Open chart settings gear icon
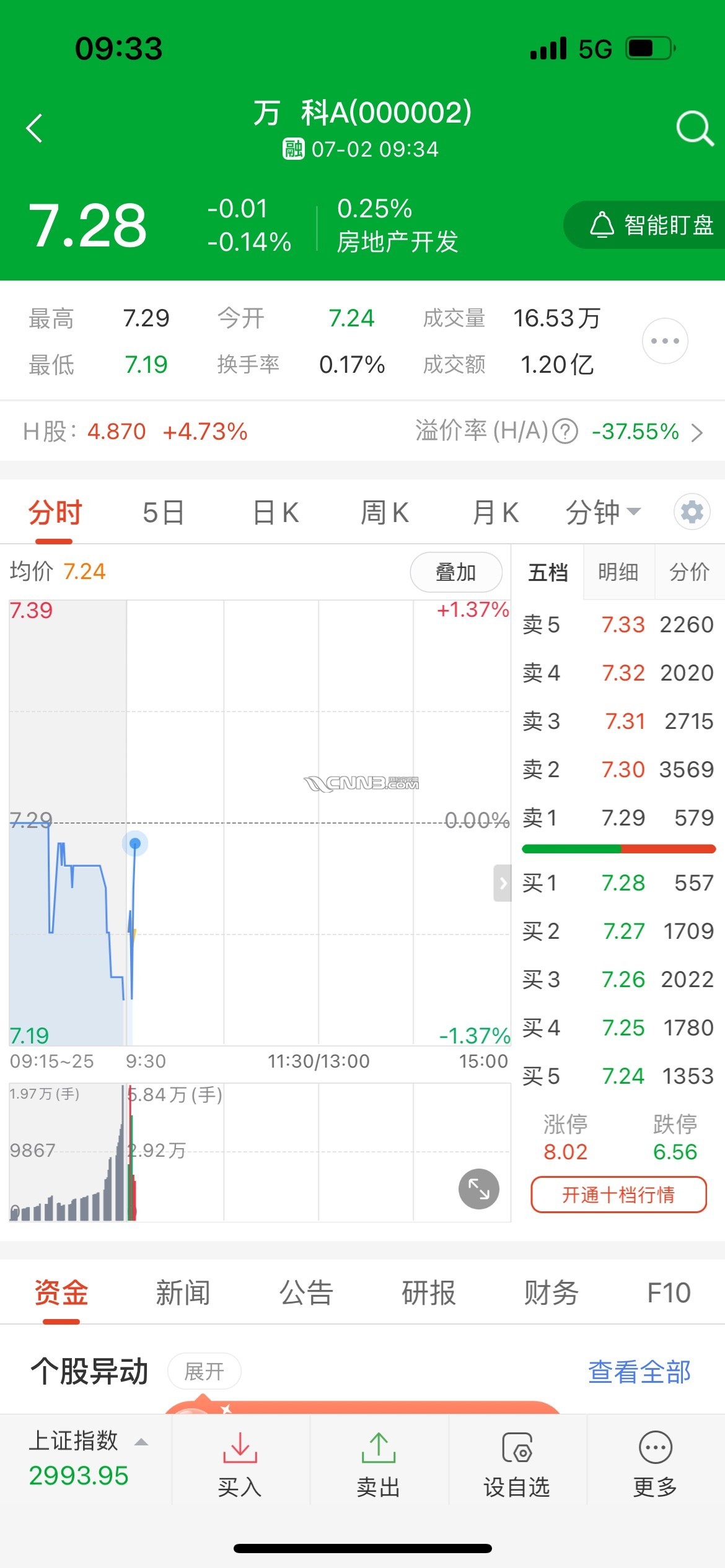The image size is (725, 1568). (x=692, y=512)
